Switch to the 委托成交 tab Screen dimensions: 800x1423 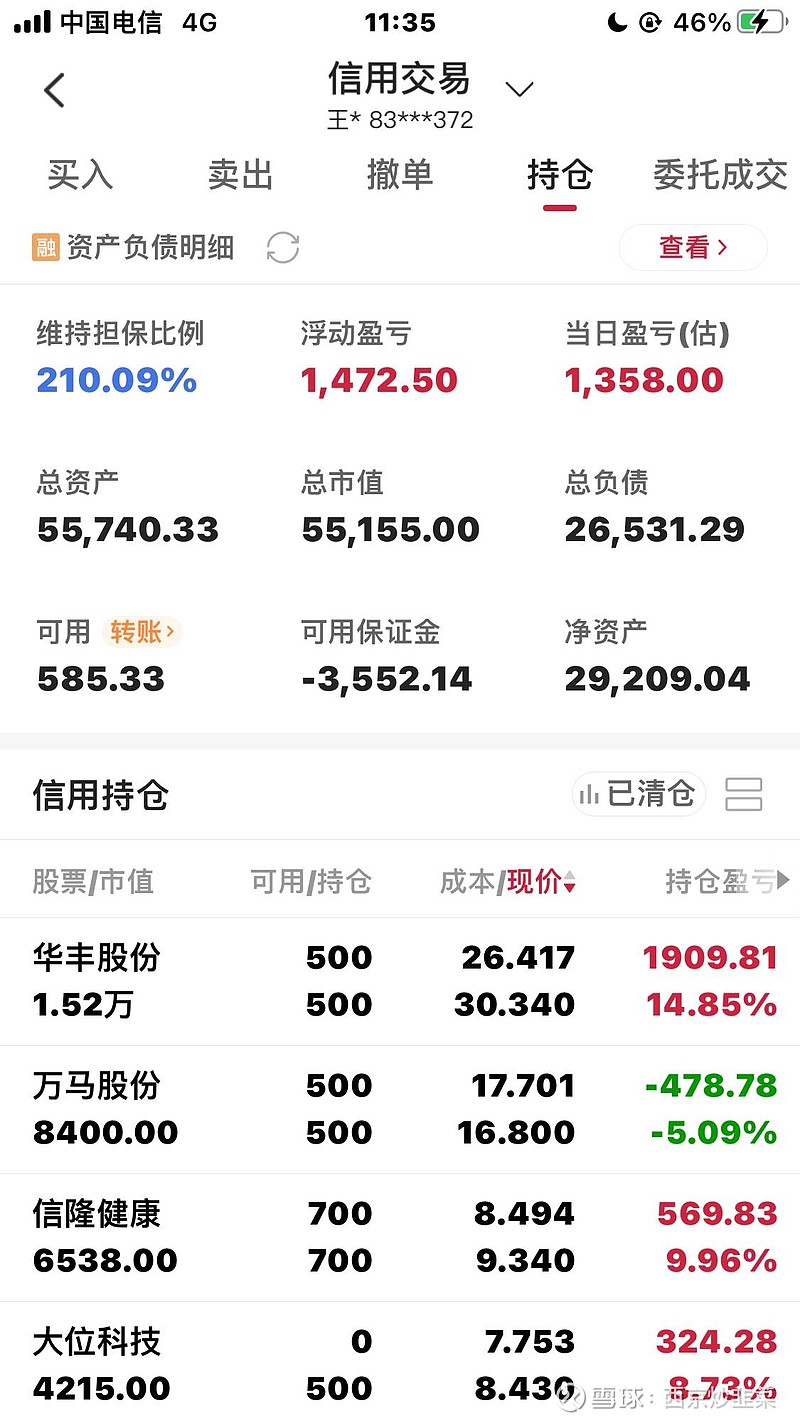(718, 176)
